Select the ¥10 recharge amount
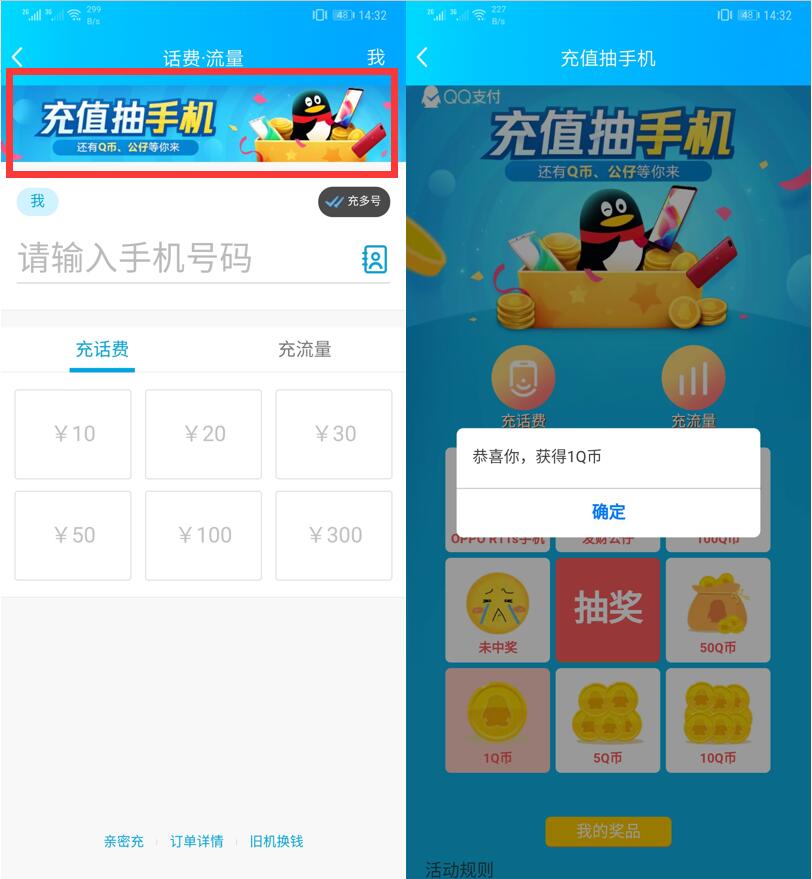Image resolution: width=812 pixels, height=879 pixels. [x=73, y=434]
